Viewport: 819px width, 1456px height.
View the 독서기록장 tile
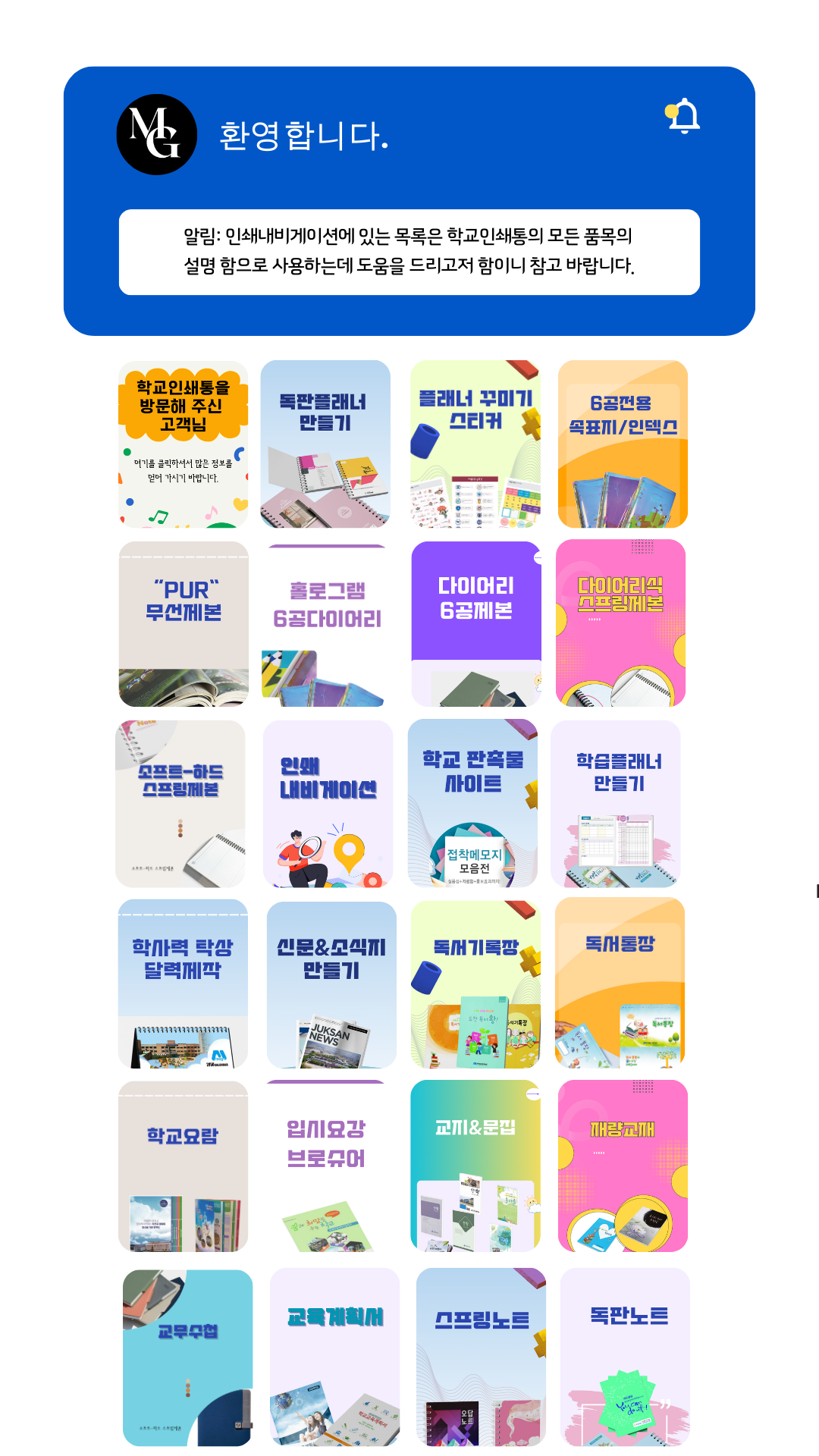pos(475,984)
